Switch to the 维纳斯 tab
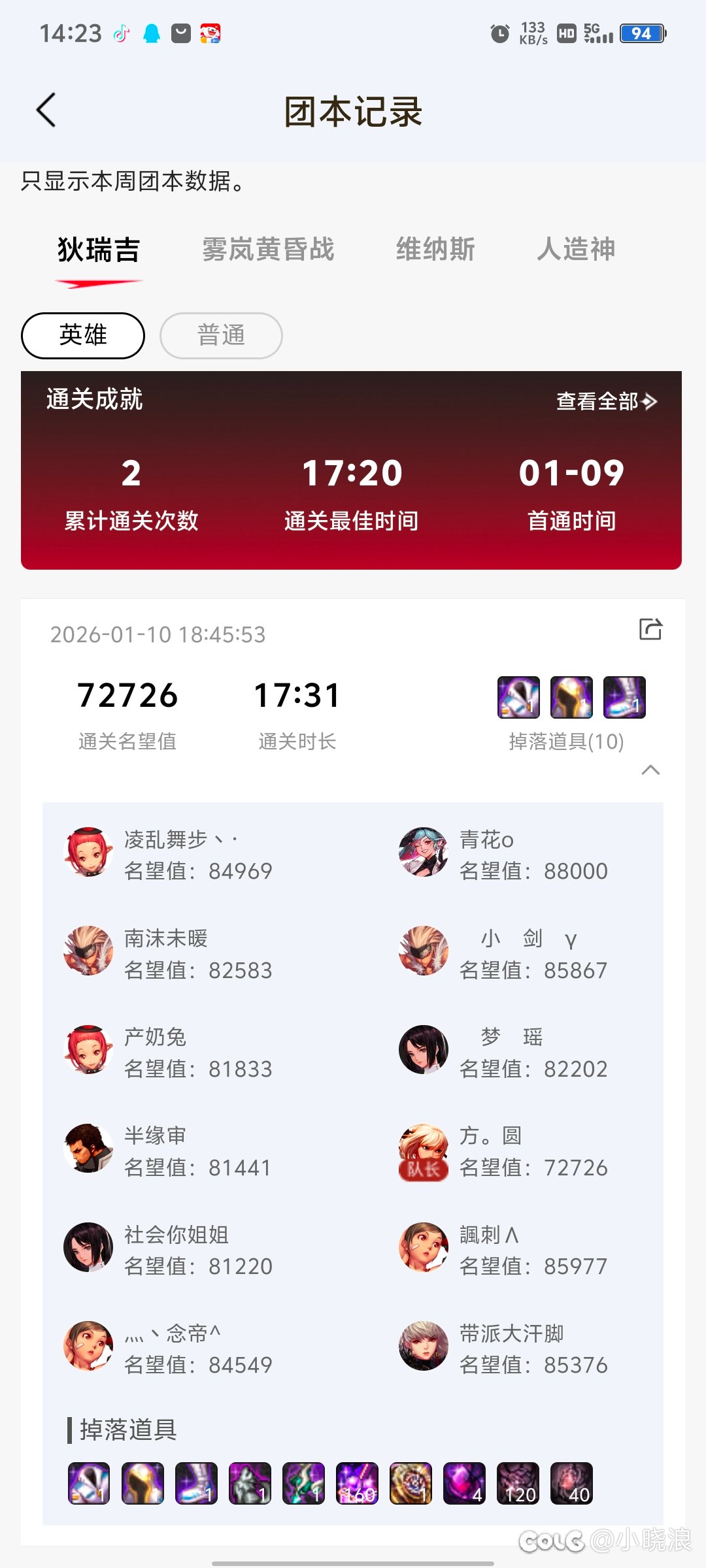Image resolution: width=706 pixels, height=1568 pixels. (x=435, y=250)
